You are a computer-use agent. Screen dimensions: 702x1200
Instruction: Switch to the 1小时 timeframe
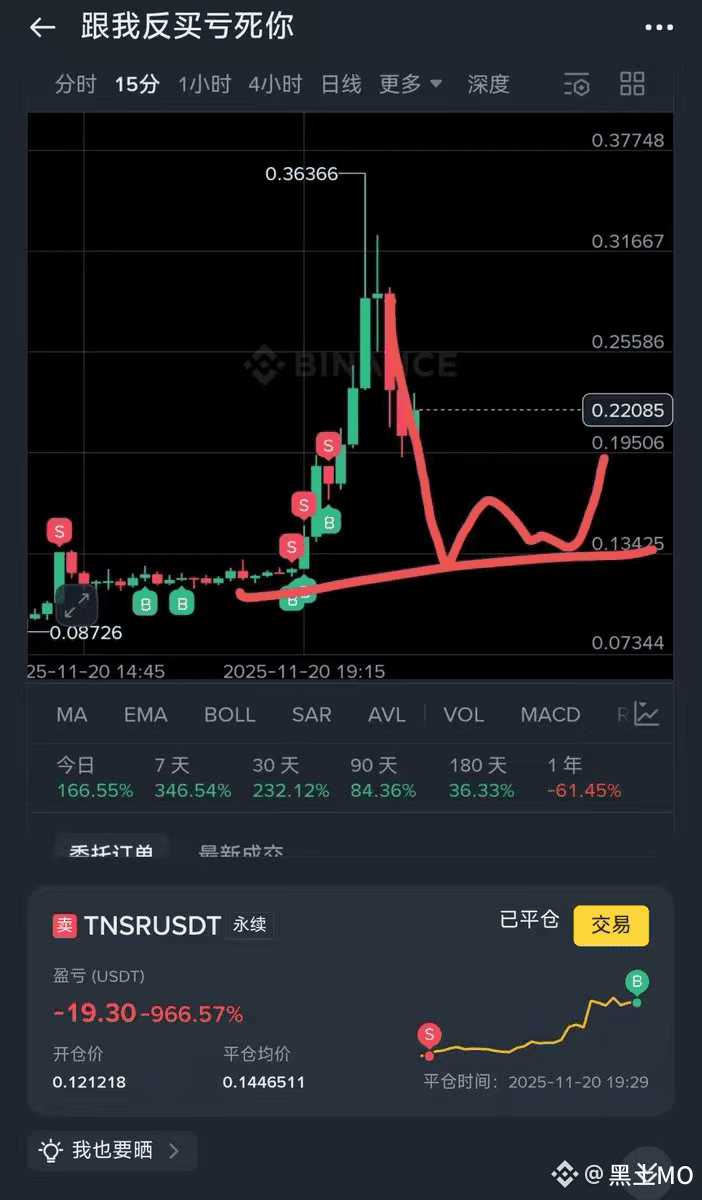click(x=204, y=85)
